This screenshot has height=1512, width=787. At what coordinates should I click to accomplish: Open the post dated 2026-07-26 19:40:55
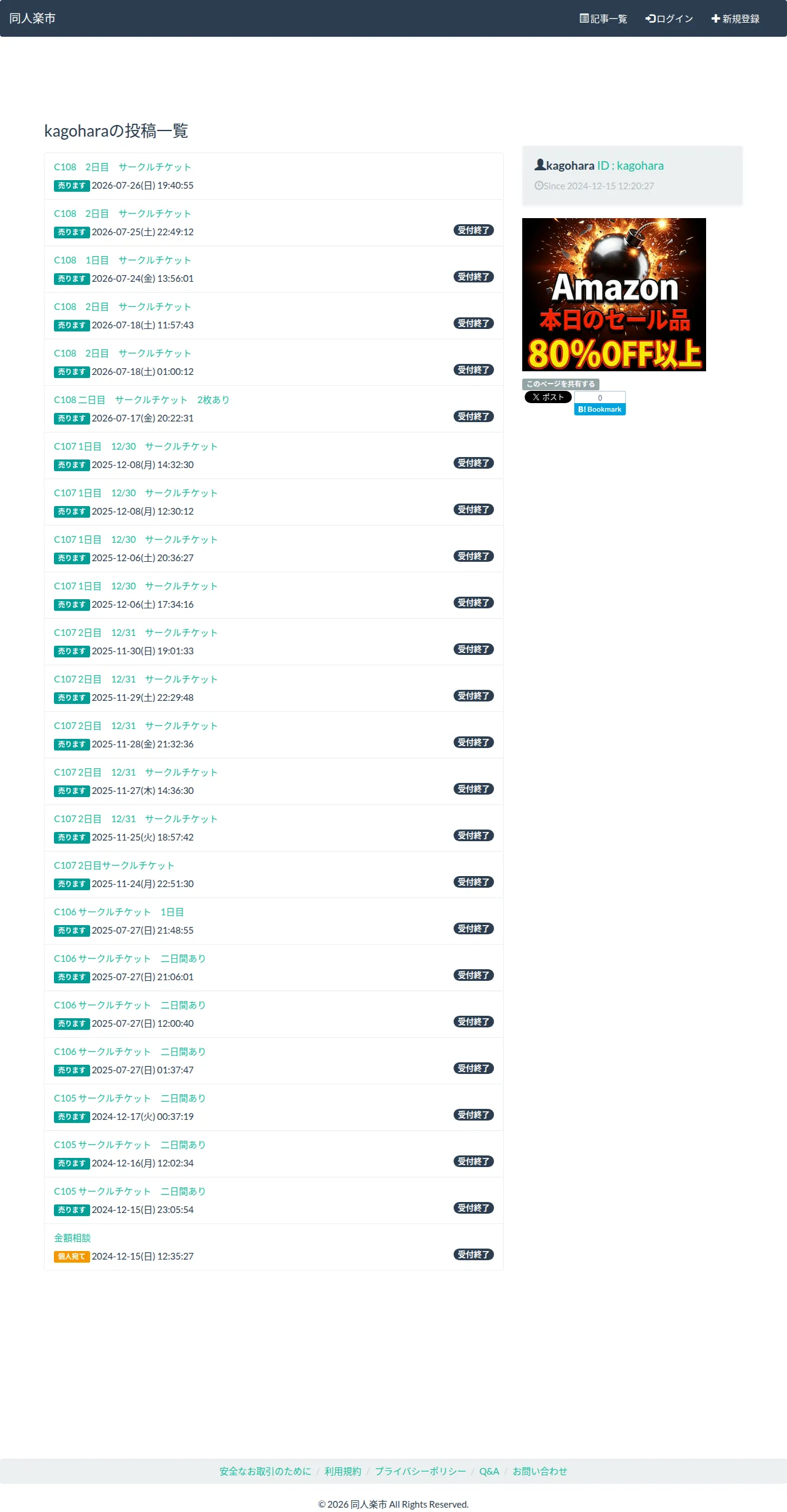point(123,167)
